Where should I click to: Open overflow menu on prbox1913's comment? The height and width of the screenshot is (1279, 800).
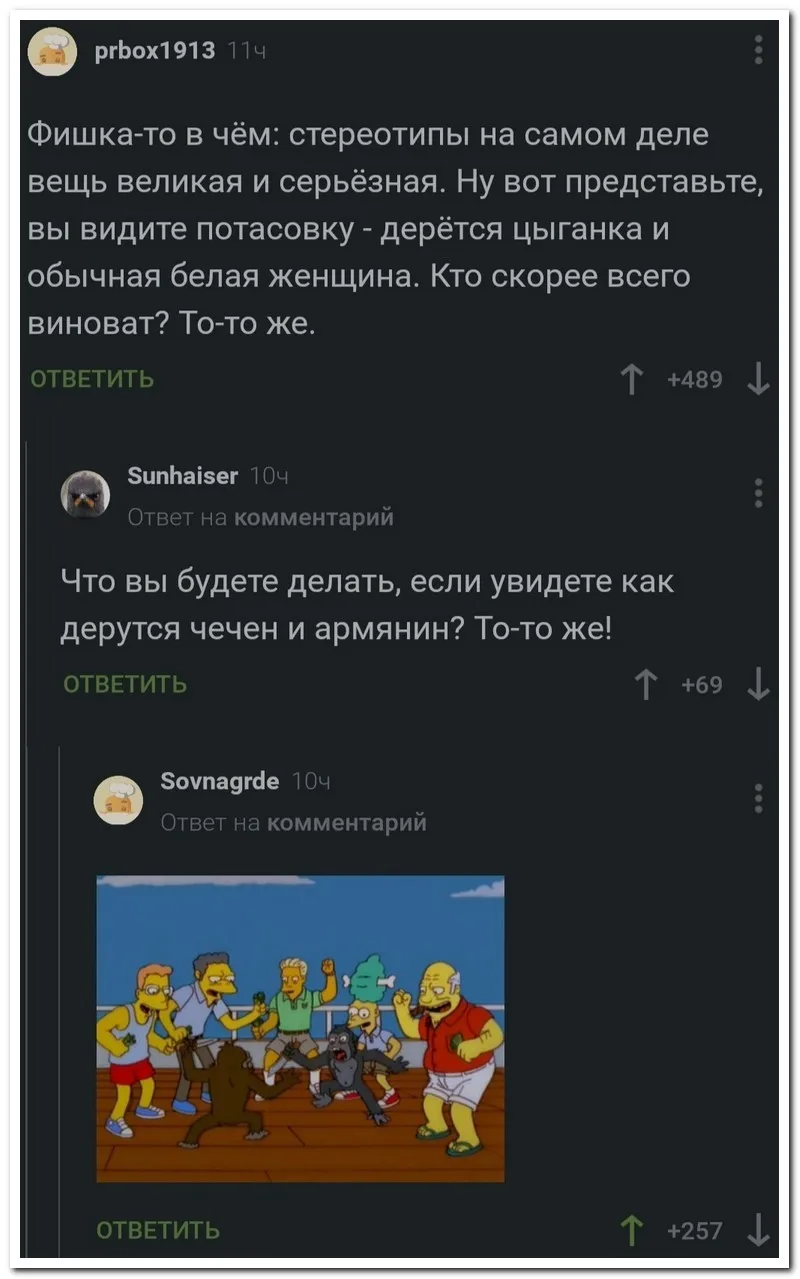pos(759,49)
